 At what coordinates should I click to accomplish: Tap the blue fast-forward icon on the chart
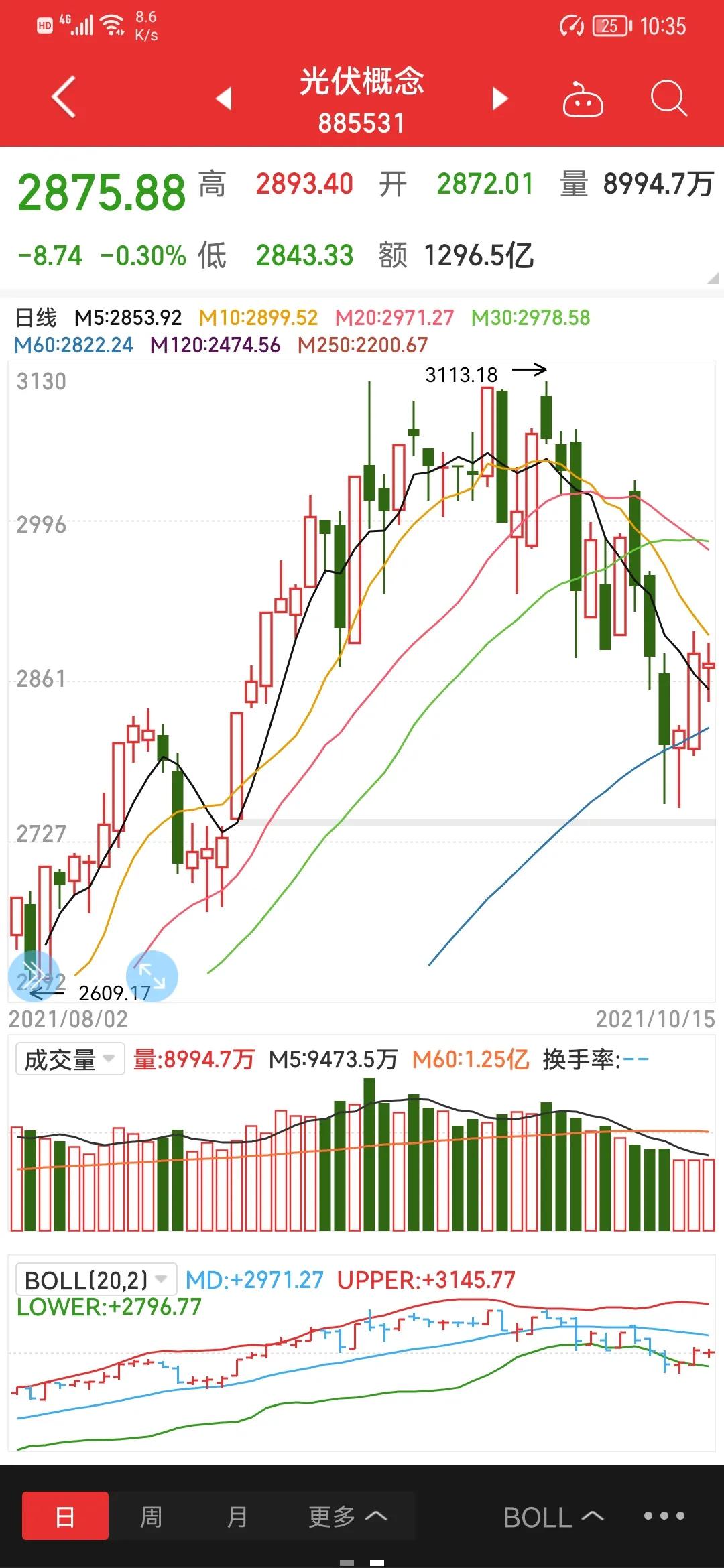[35, 977]
